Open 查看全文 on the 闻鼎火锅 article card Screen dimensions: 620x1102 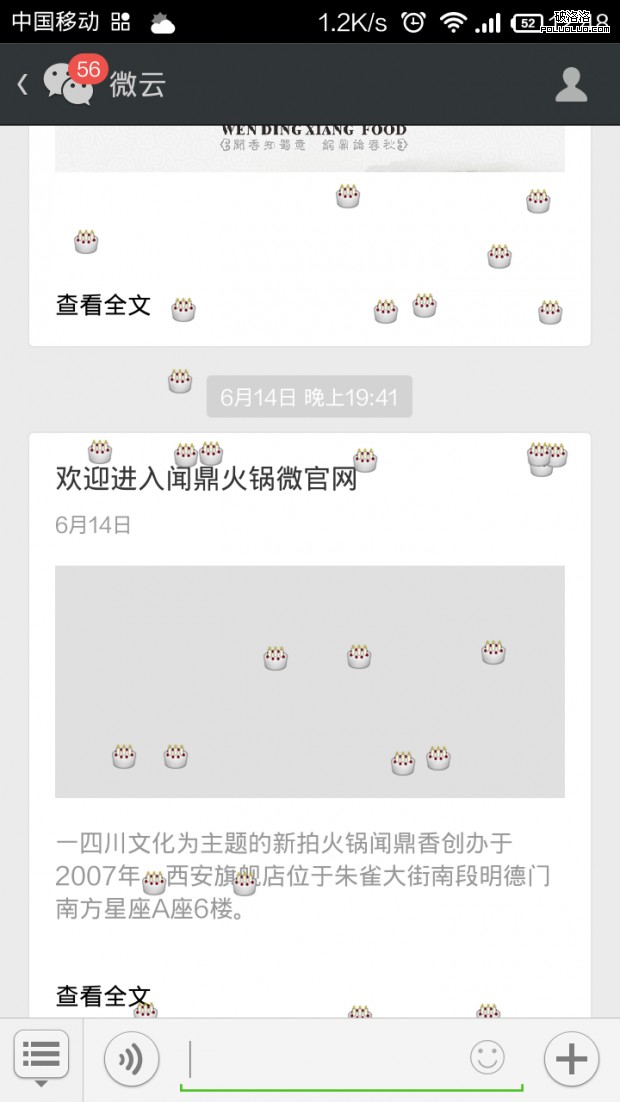point(103,995)
